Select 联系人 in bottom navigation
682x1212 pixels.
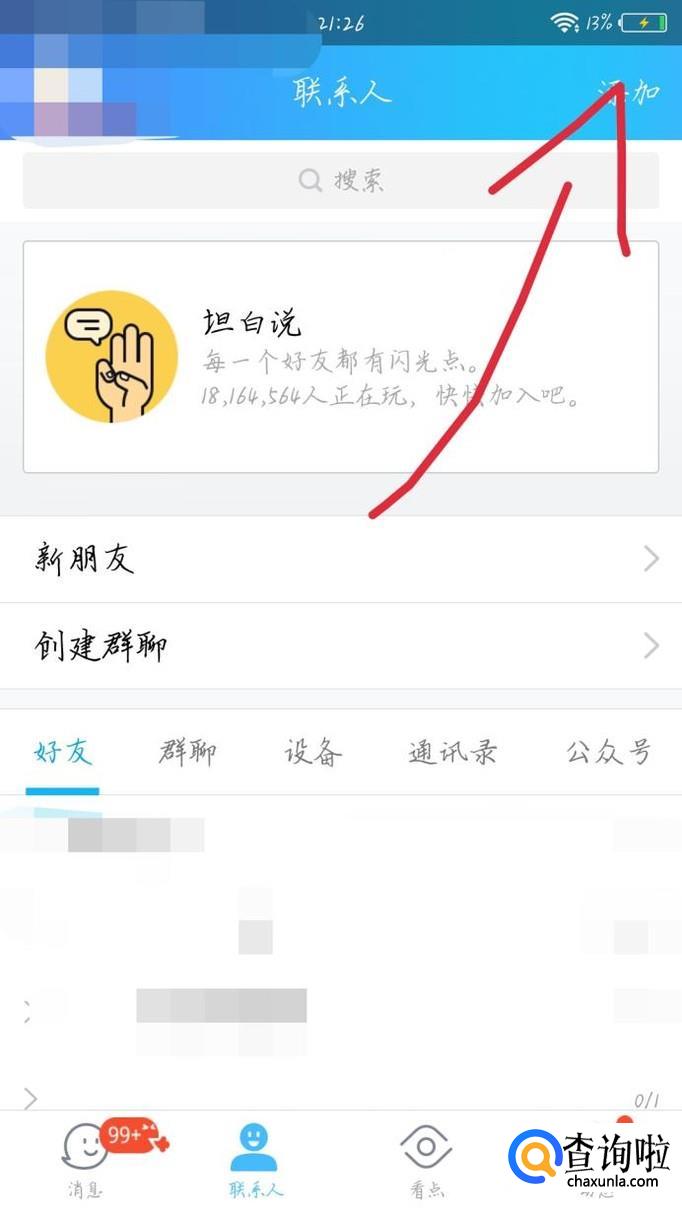click(255, 1160)
